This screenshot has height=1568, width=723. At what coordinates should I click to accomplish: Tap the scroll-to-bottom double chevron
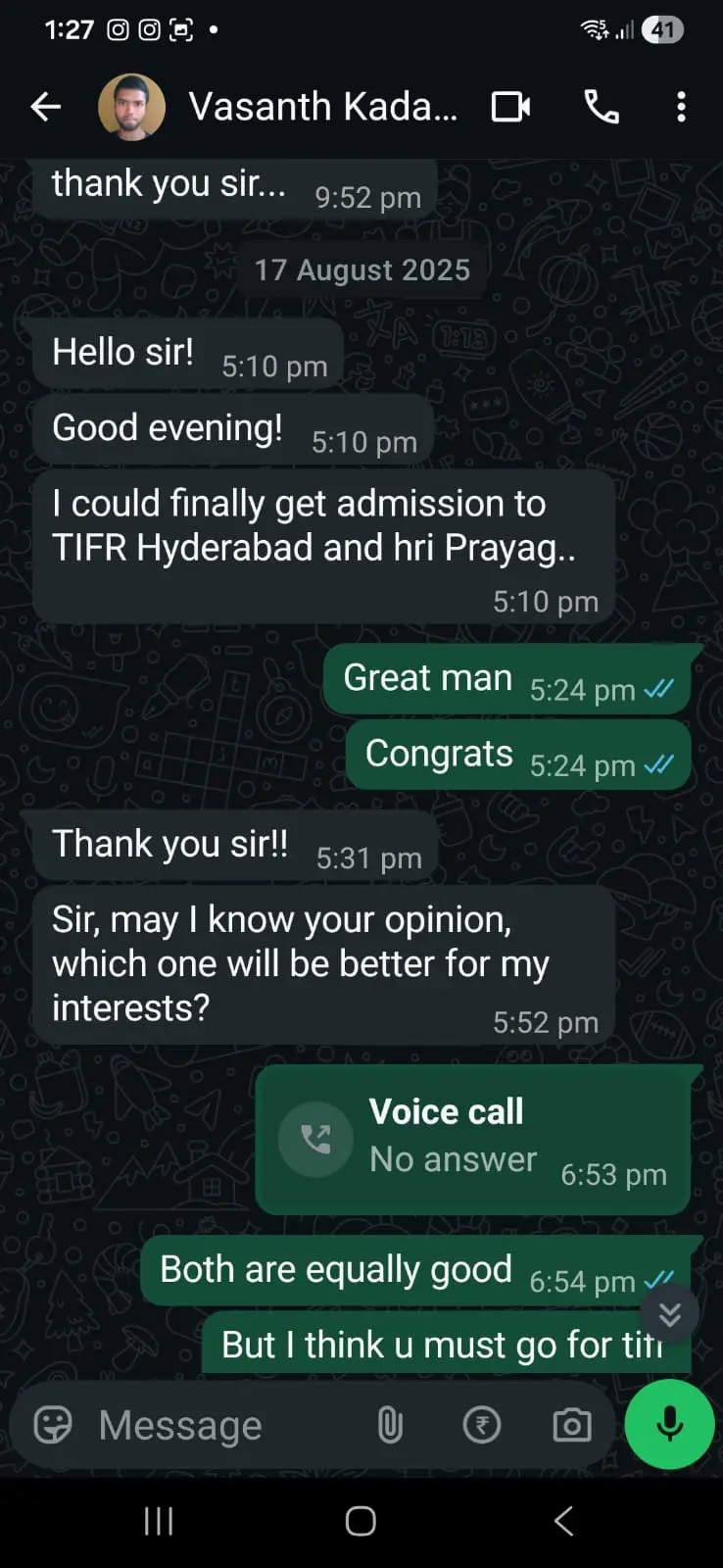pyautogui.click(x=670, y=1313)
